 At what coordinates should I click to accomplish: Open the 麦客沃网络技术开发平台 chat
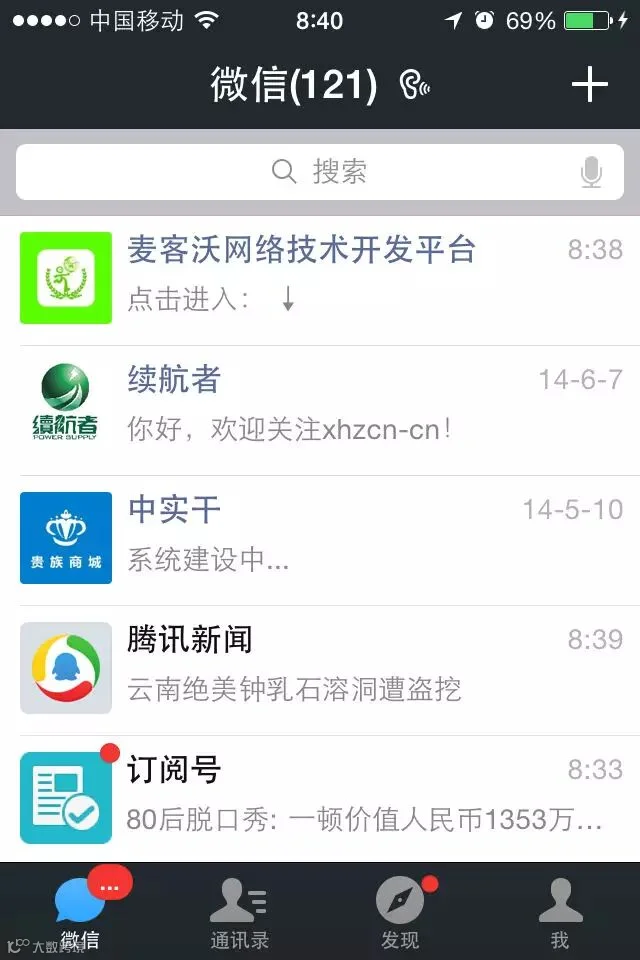pyautogui.click(x=320, y=280)
